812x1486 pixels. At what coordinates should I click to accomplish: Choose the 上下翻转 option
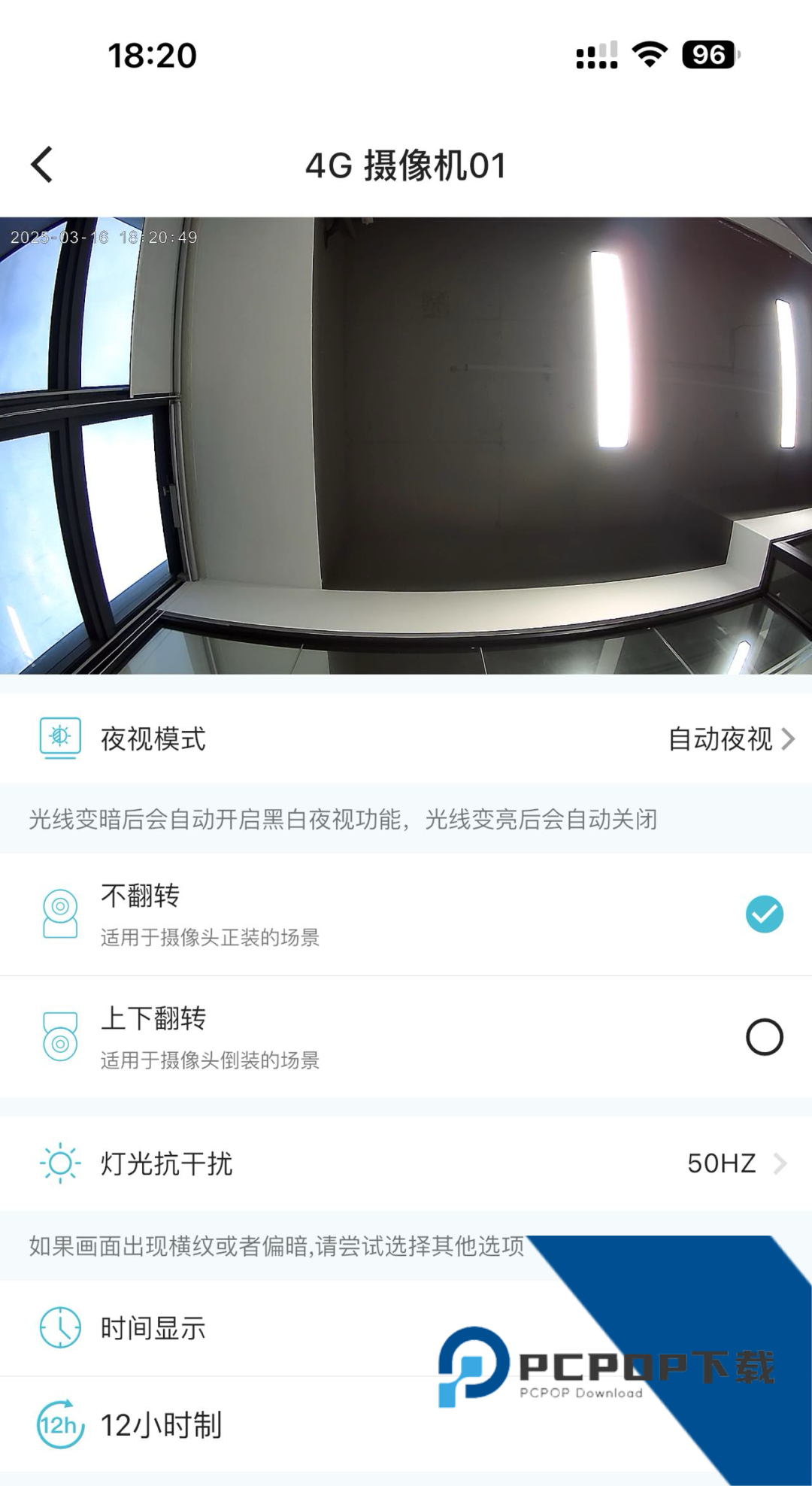point(764,1037)
